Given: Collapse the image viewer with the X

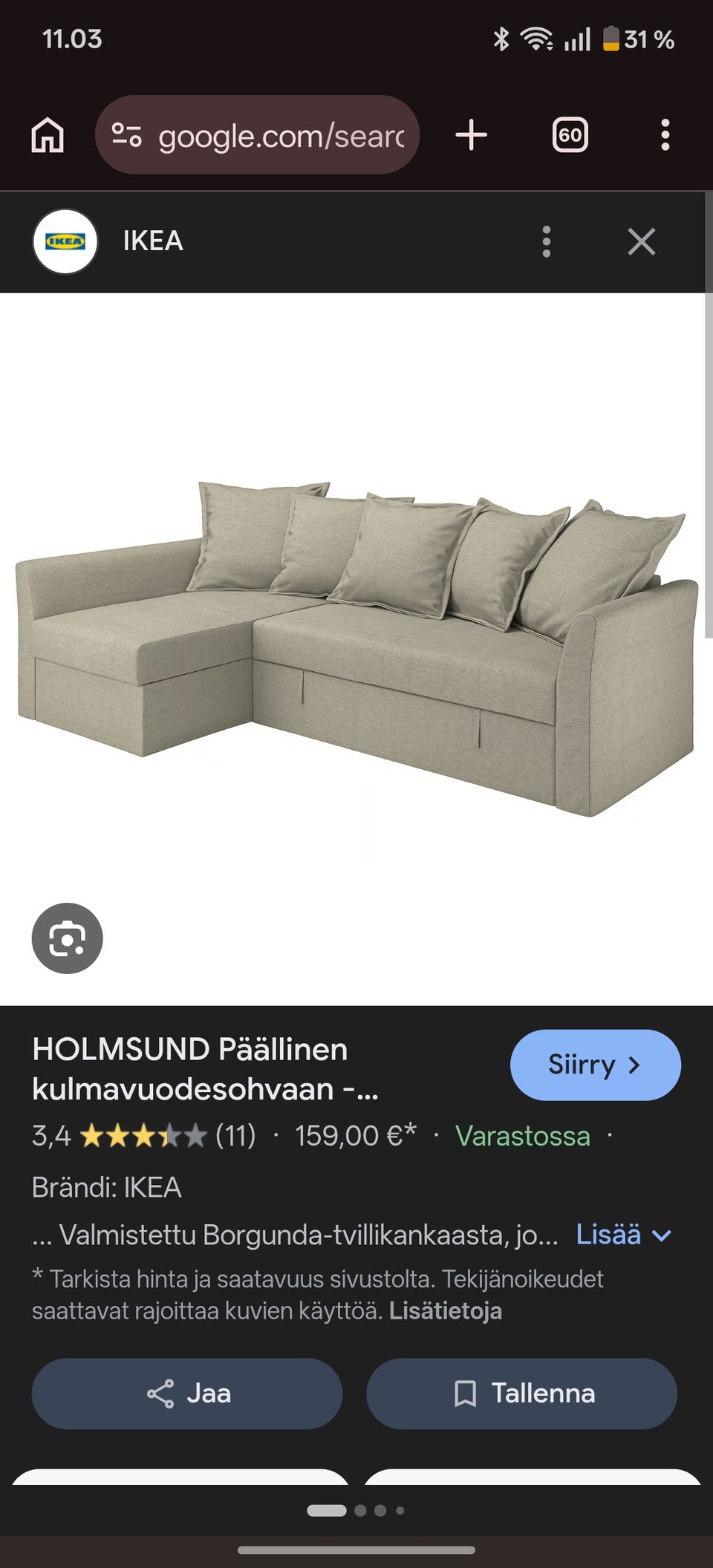Looking at the screenshot, I should coord(642,242).
